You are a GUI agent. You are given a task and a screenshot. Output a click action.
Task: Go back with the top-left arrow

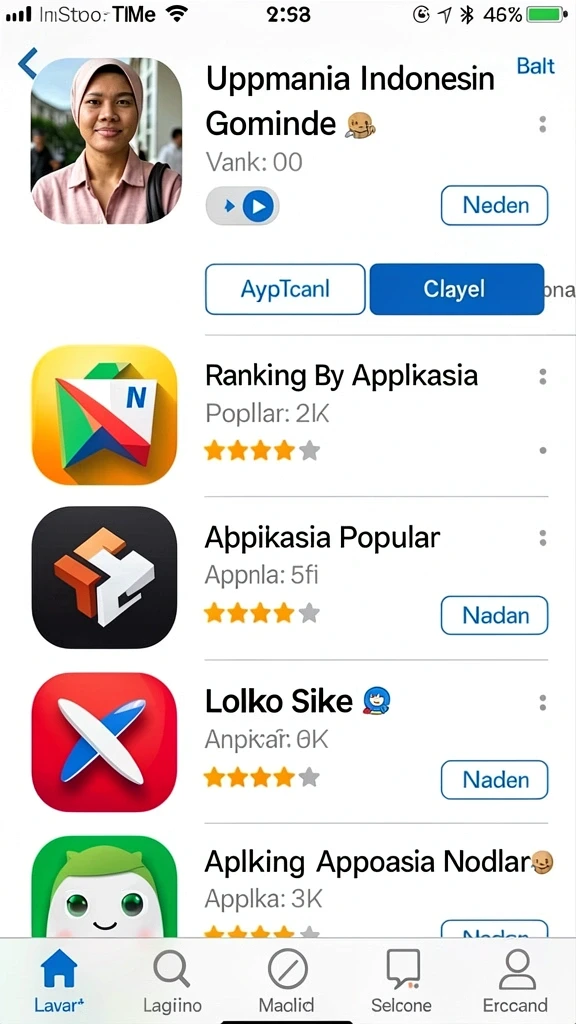[x=28, y=63]
